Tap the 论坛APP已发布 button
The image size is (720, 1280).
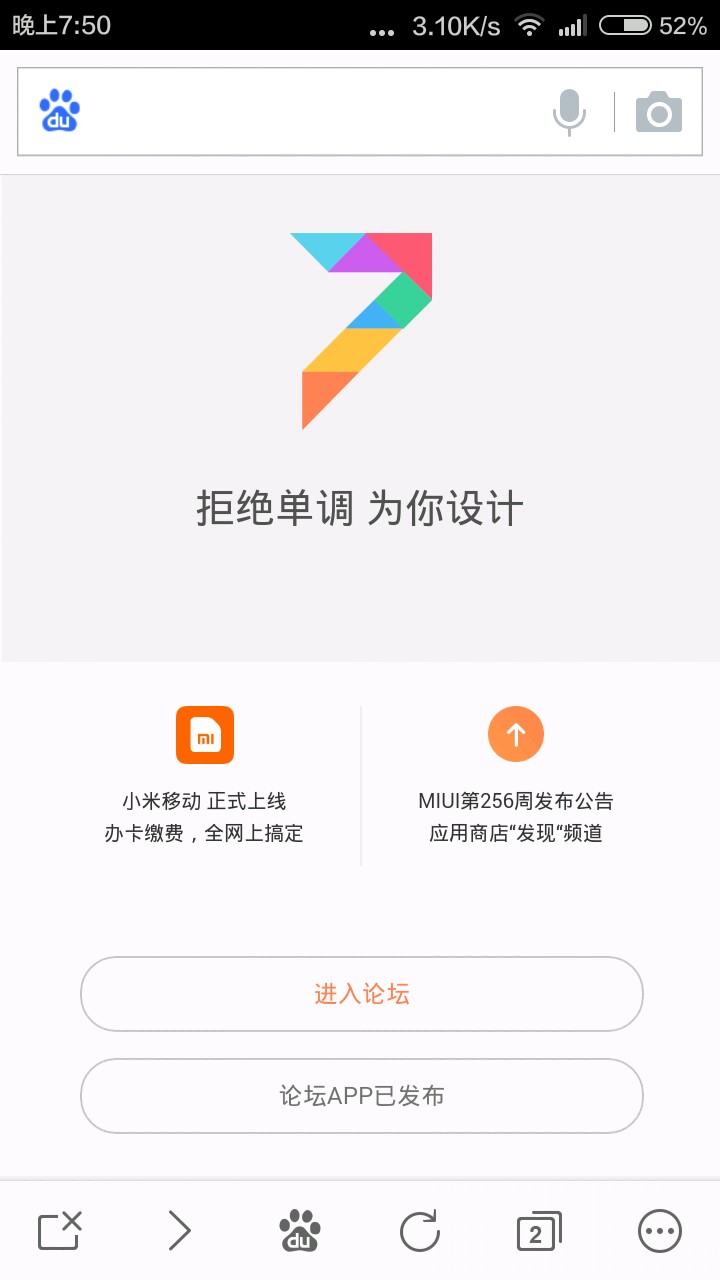click(x=361, y=1096)
